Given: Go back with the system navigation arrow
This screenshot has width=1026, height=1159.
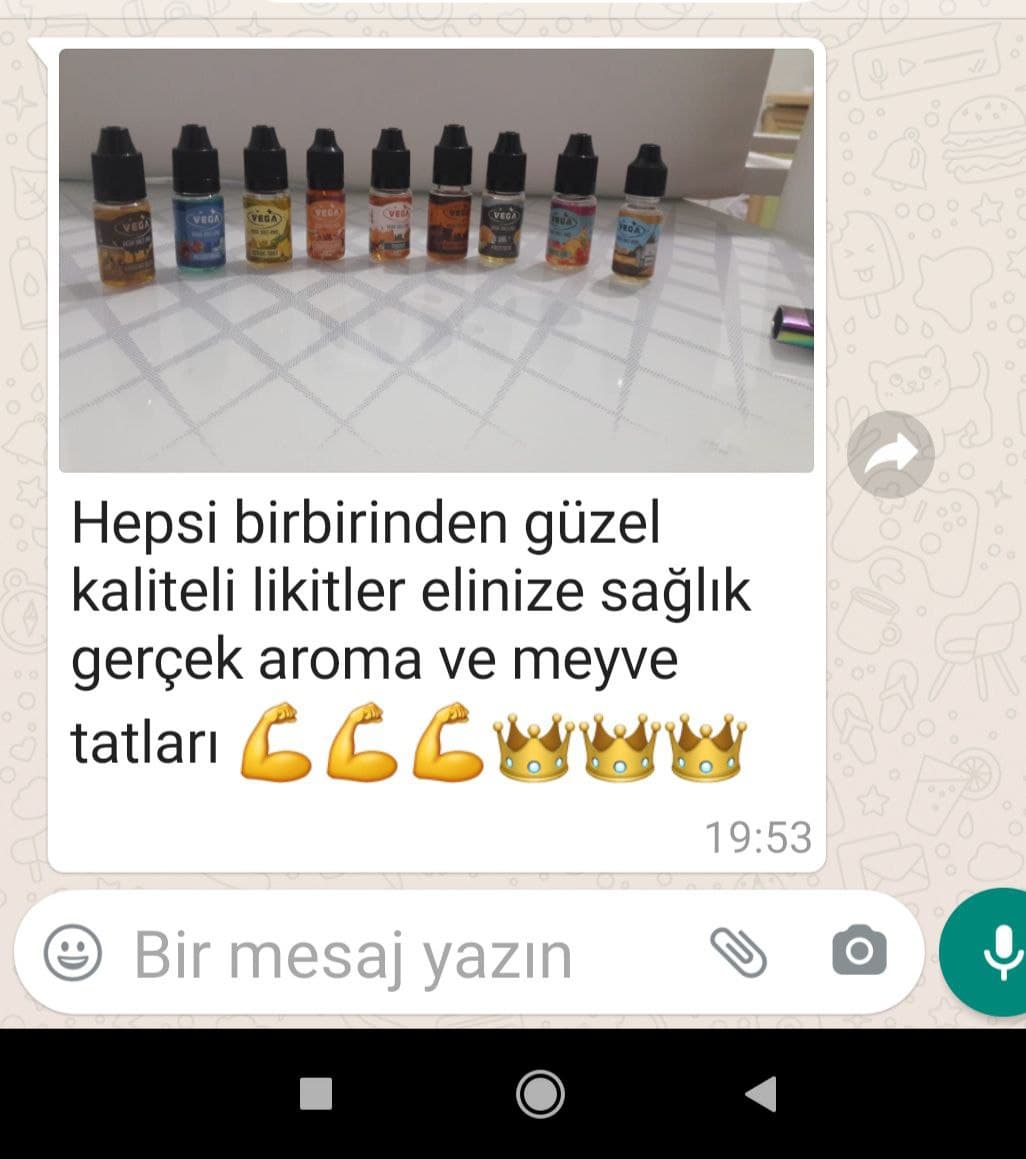Looking at the screenshot, I should 762,1094.
